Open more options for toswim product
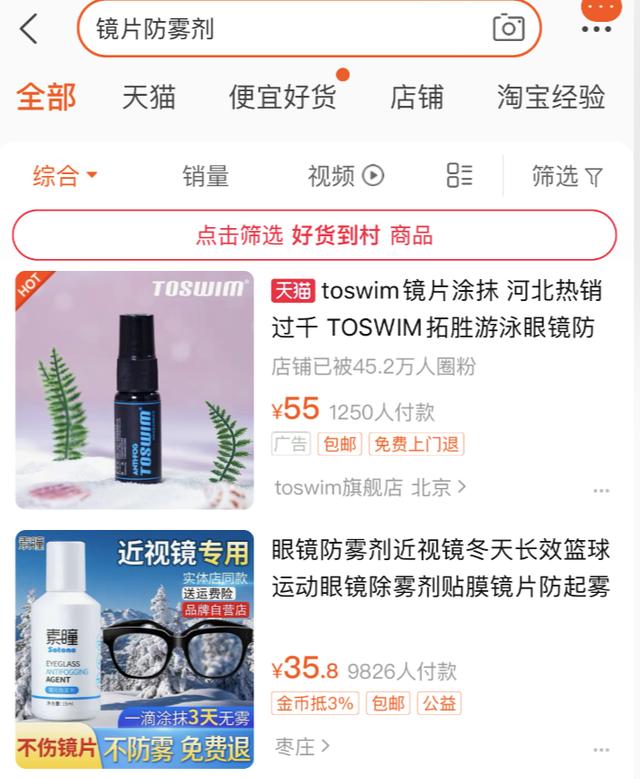Screen dimensions: 640x779 [601, 491]
